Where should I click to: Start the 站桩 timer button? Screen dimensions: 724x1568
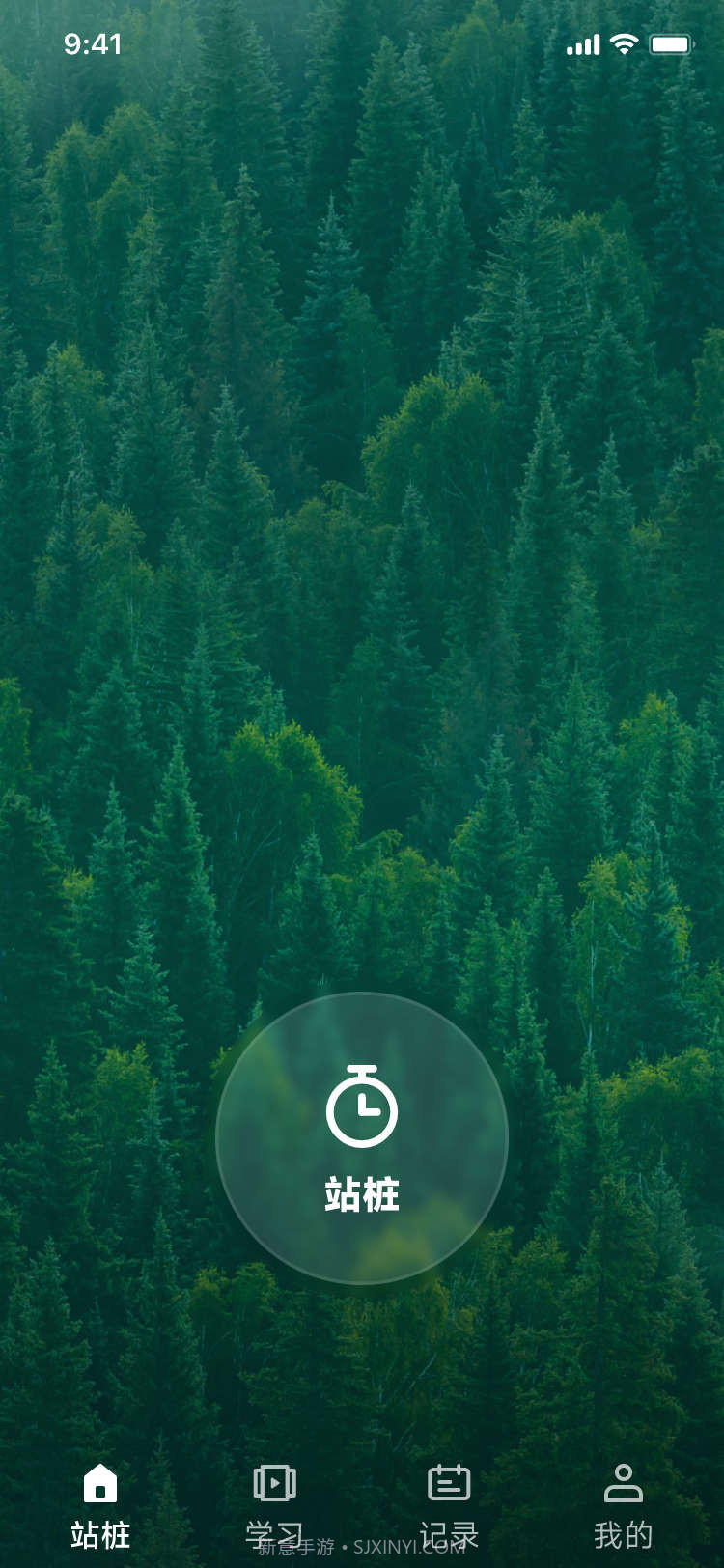(362, 1137)
